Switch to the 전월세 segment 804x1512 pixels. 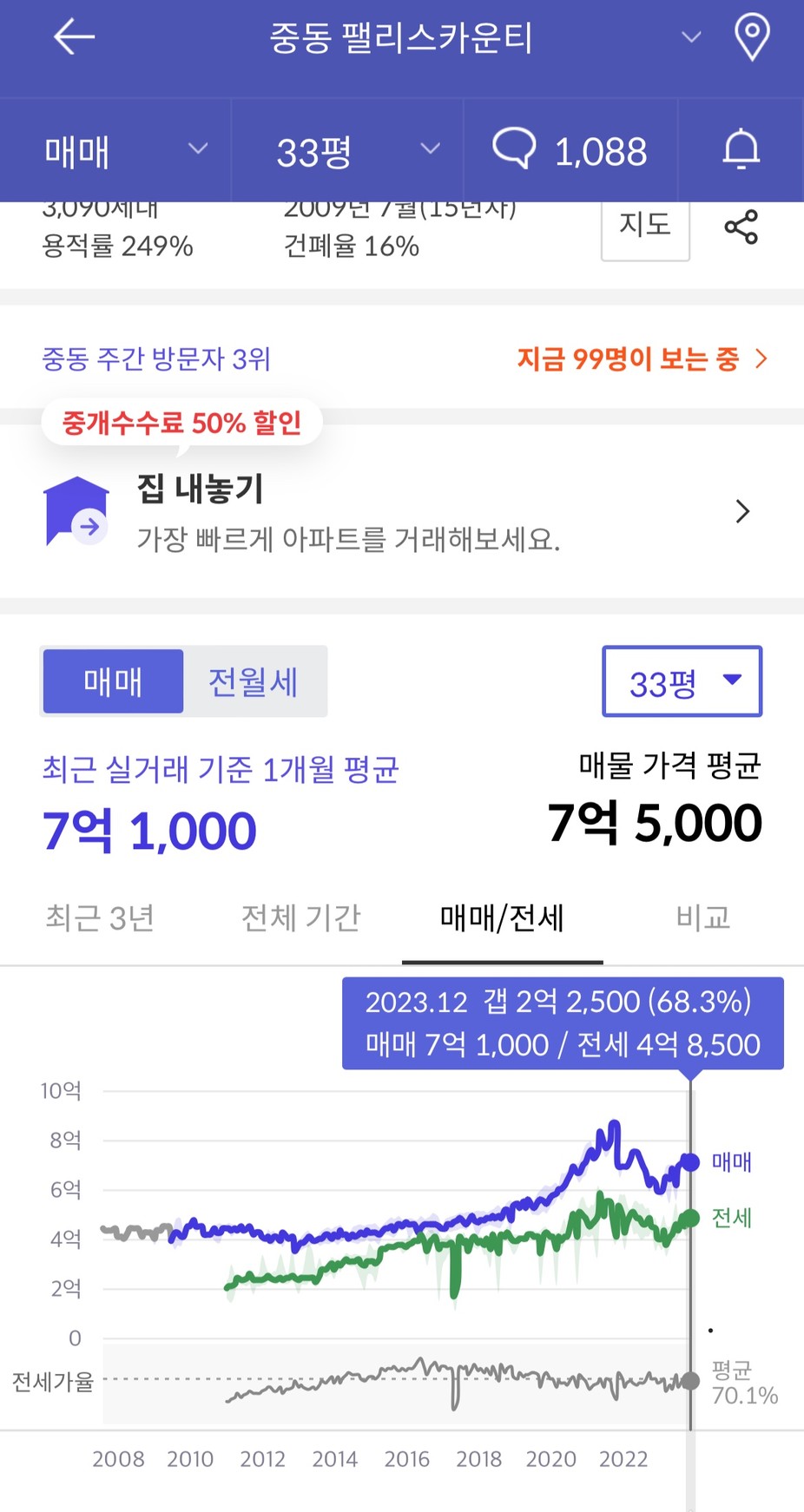pyautogui.click(x=254, y=681)
